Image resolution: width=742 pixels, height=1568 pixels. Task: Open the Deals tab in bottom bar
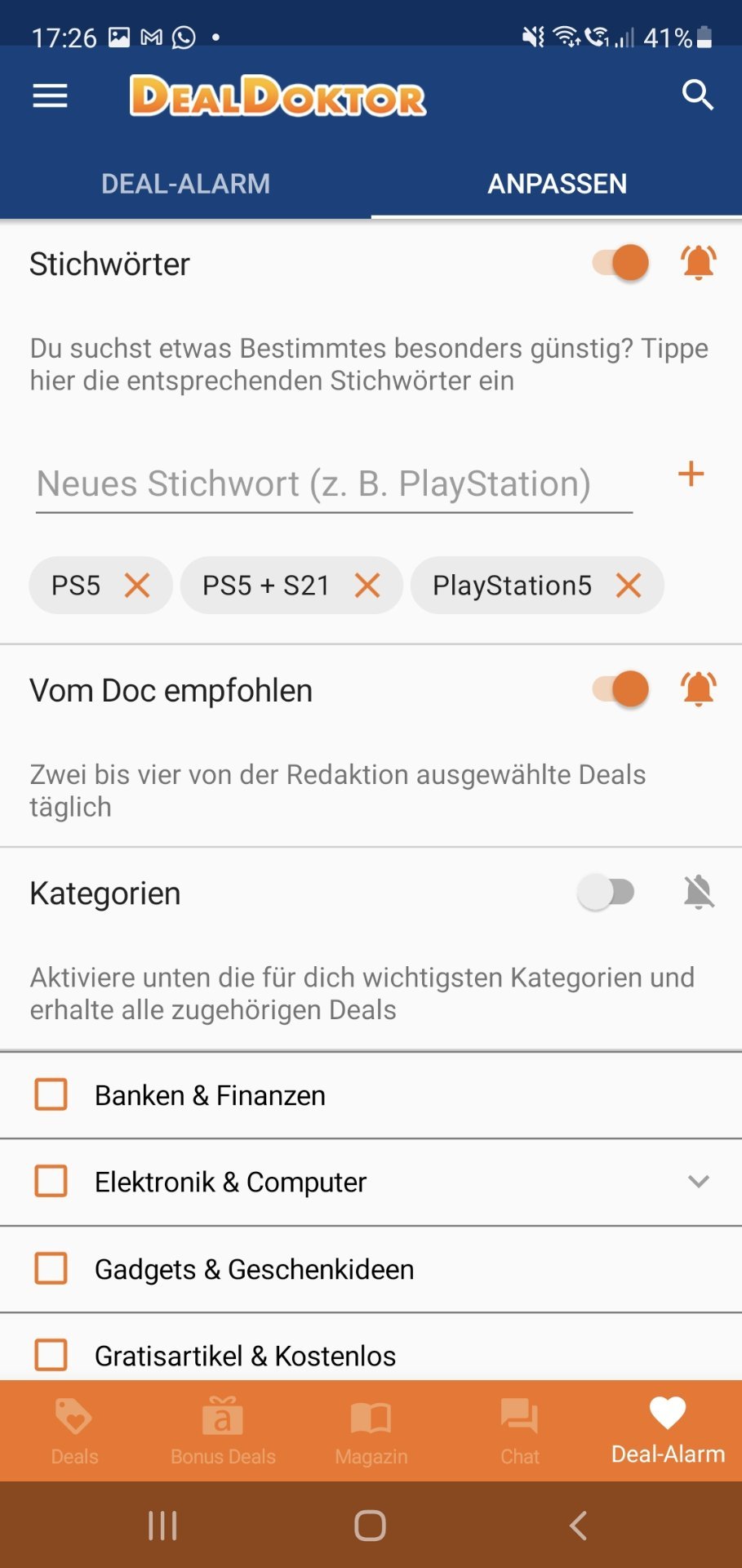(x=74, y=1431)
